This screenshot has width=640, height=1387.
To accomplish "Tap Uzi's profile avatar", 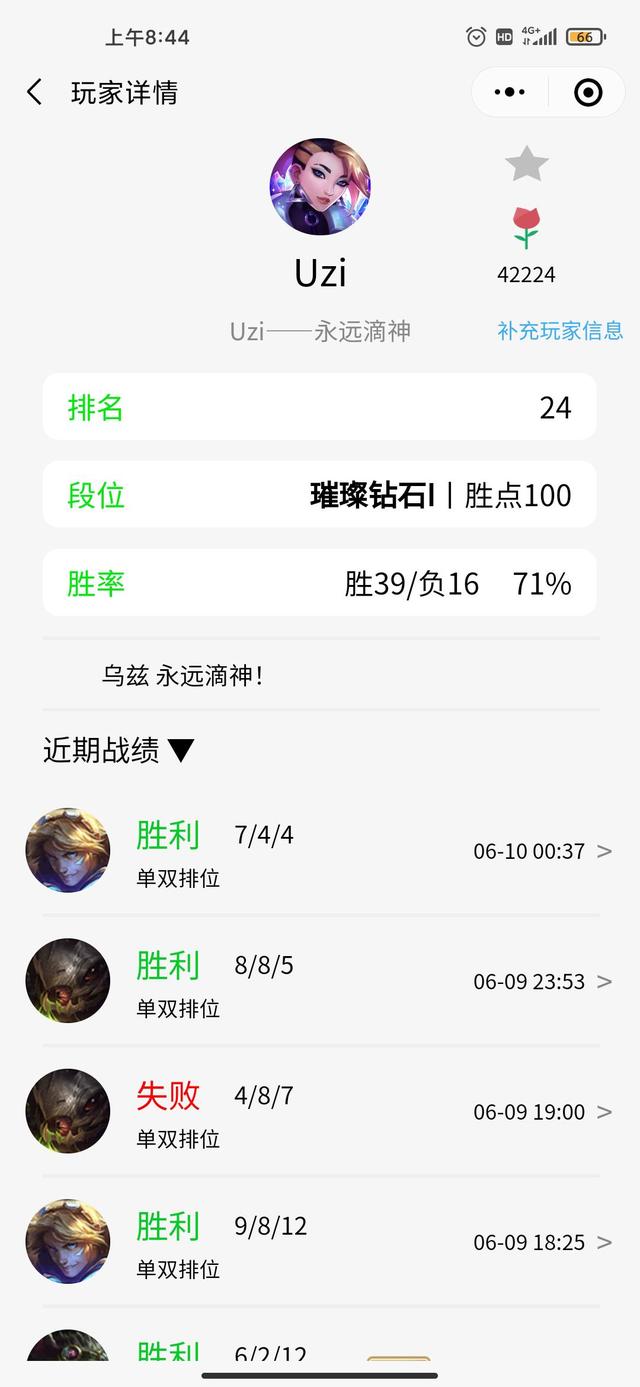I will tap(320, 188).
